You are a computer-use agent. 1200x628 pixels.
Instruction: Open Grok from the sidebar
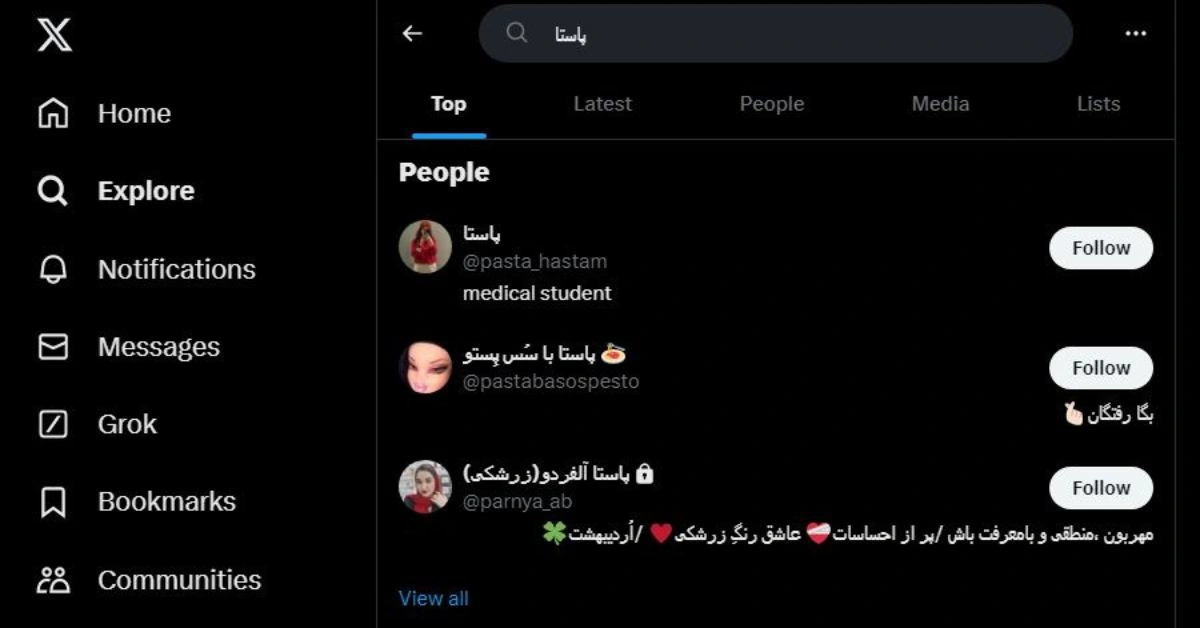coord(127,424)
